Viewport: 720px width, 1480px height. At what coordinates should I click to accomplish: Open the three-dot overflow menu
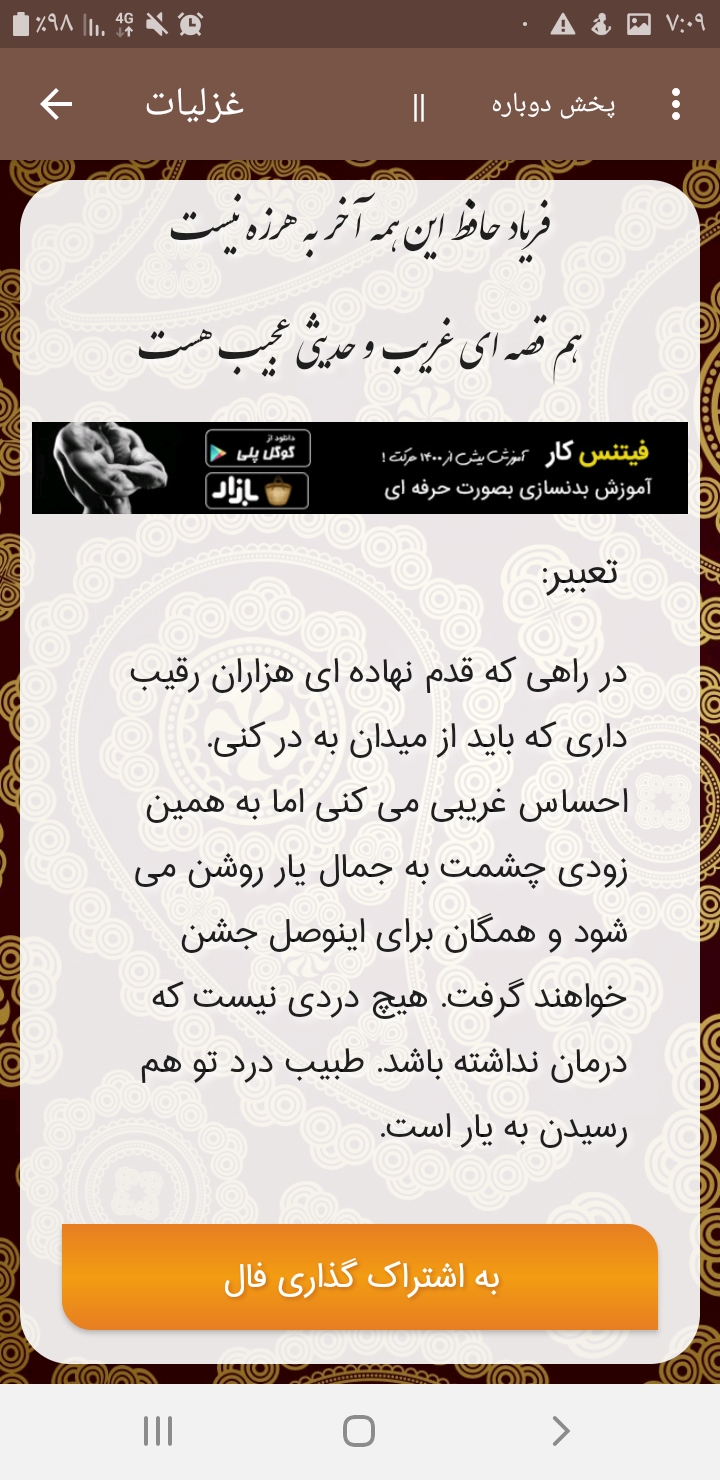pos(676,104)
